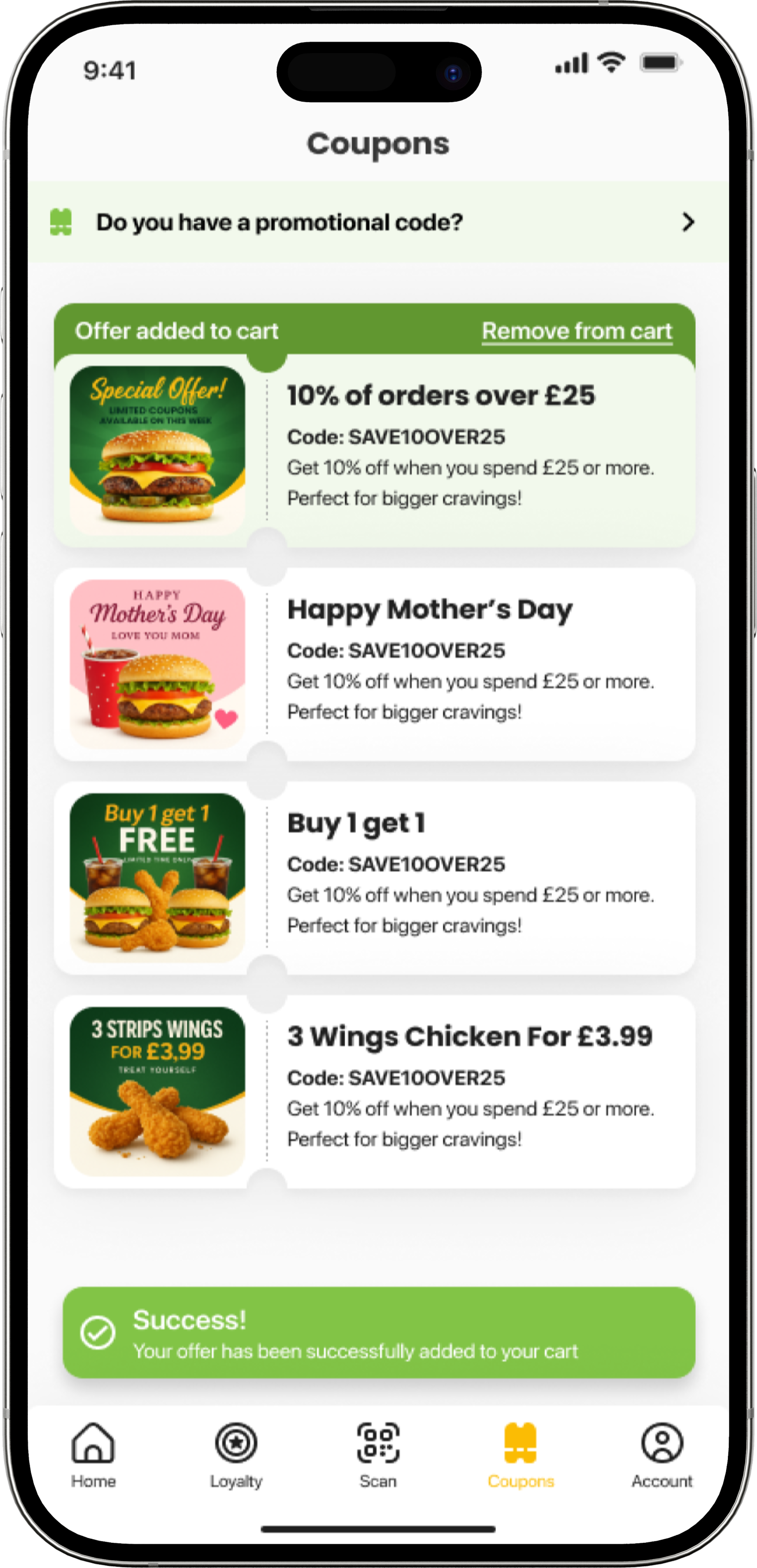Open the Account tab

(x=661, y=1455)
